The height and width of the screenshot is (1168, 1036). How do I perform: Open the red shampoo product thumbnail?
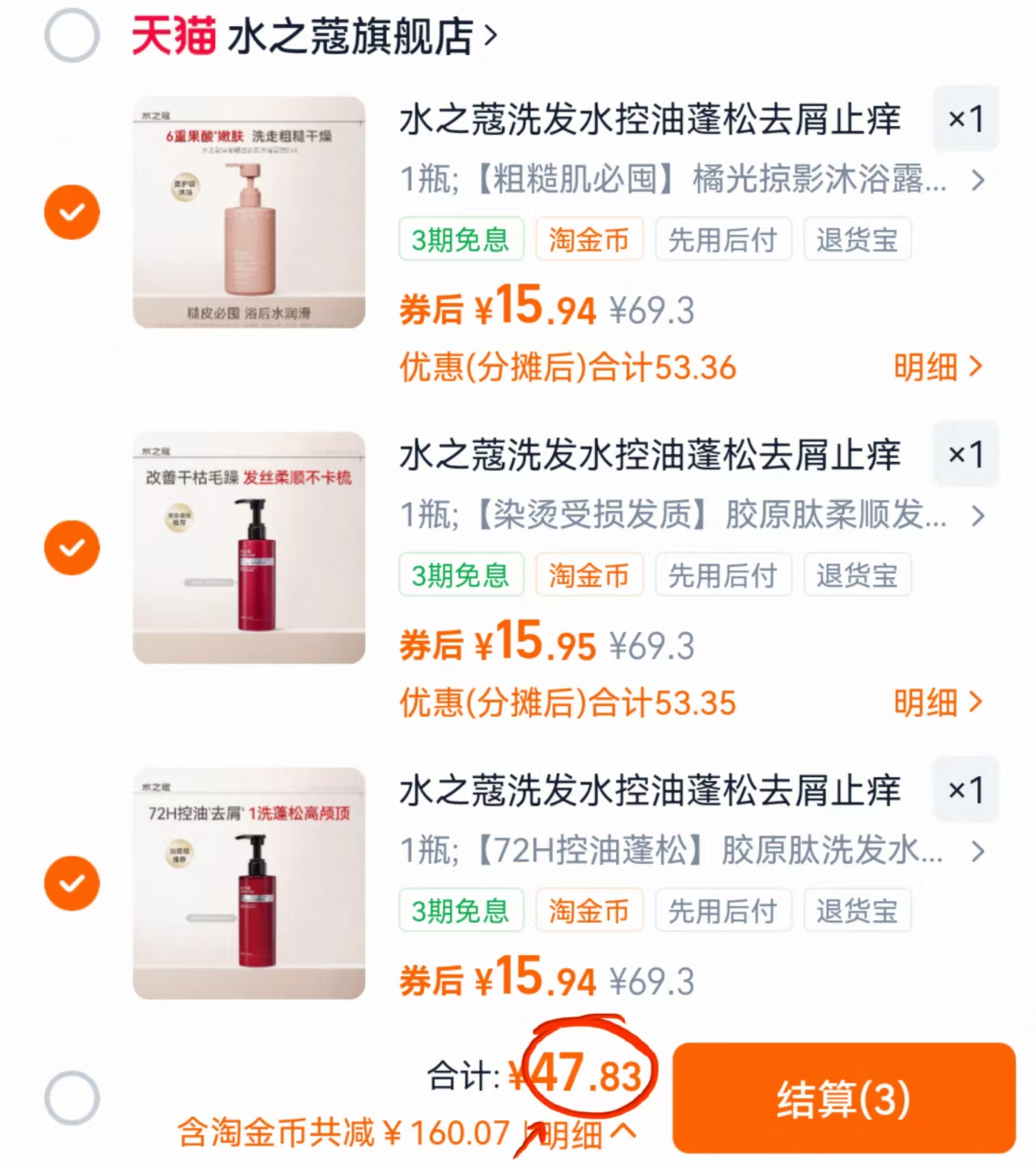click(x=248, y=548)
